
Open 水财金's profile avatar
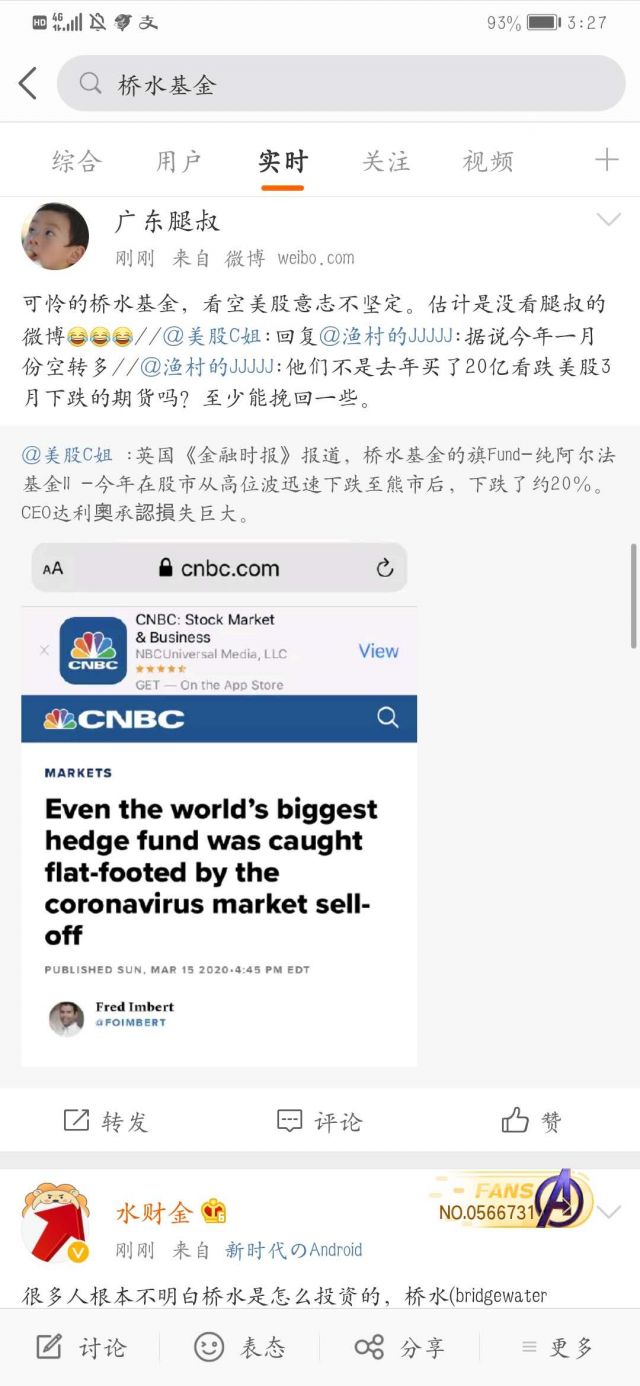55,1222
